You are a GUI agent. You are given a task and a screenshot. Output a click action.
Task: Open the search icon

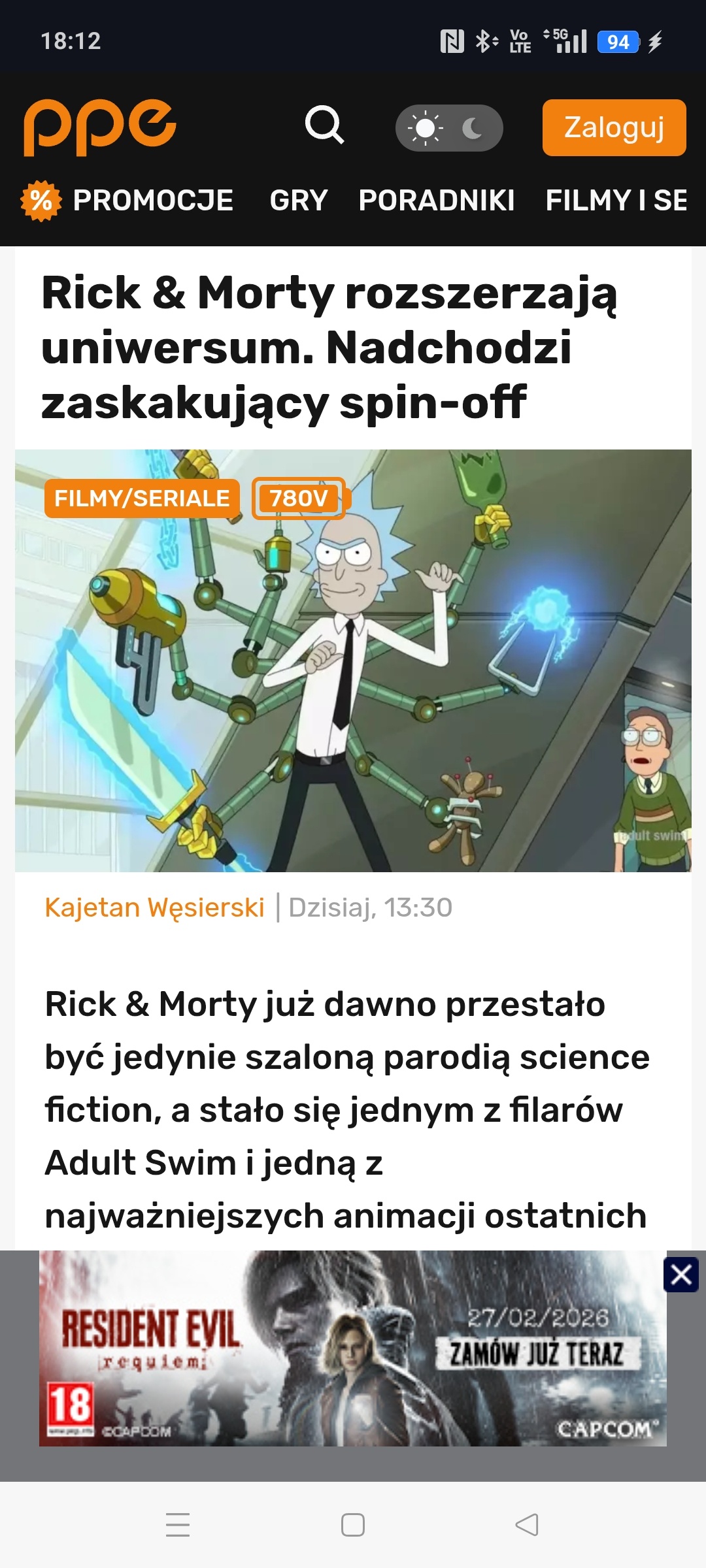(324, 125)
